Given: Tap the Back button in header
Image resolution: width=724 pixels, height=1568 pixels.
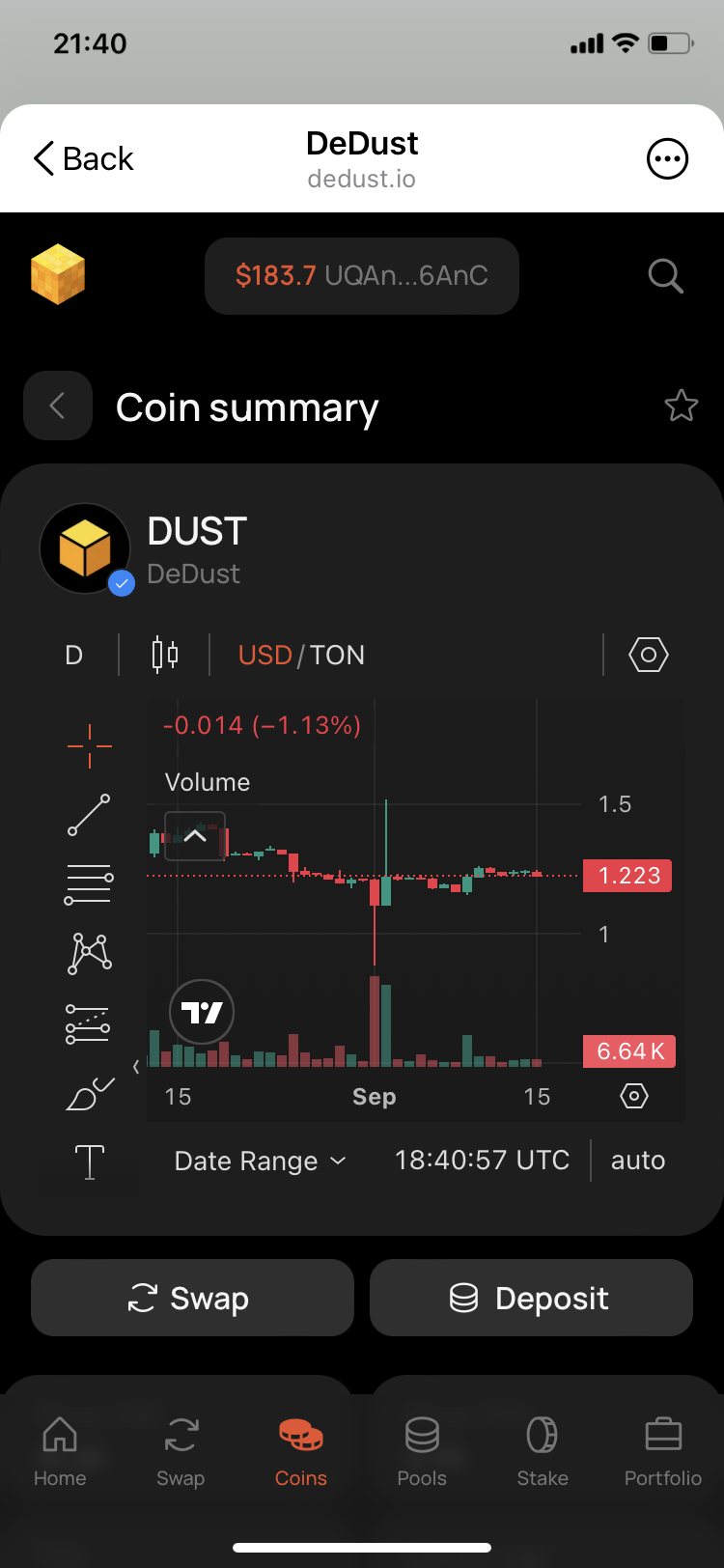Looking at the screenshot, I should (83, 158).
